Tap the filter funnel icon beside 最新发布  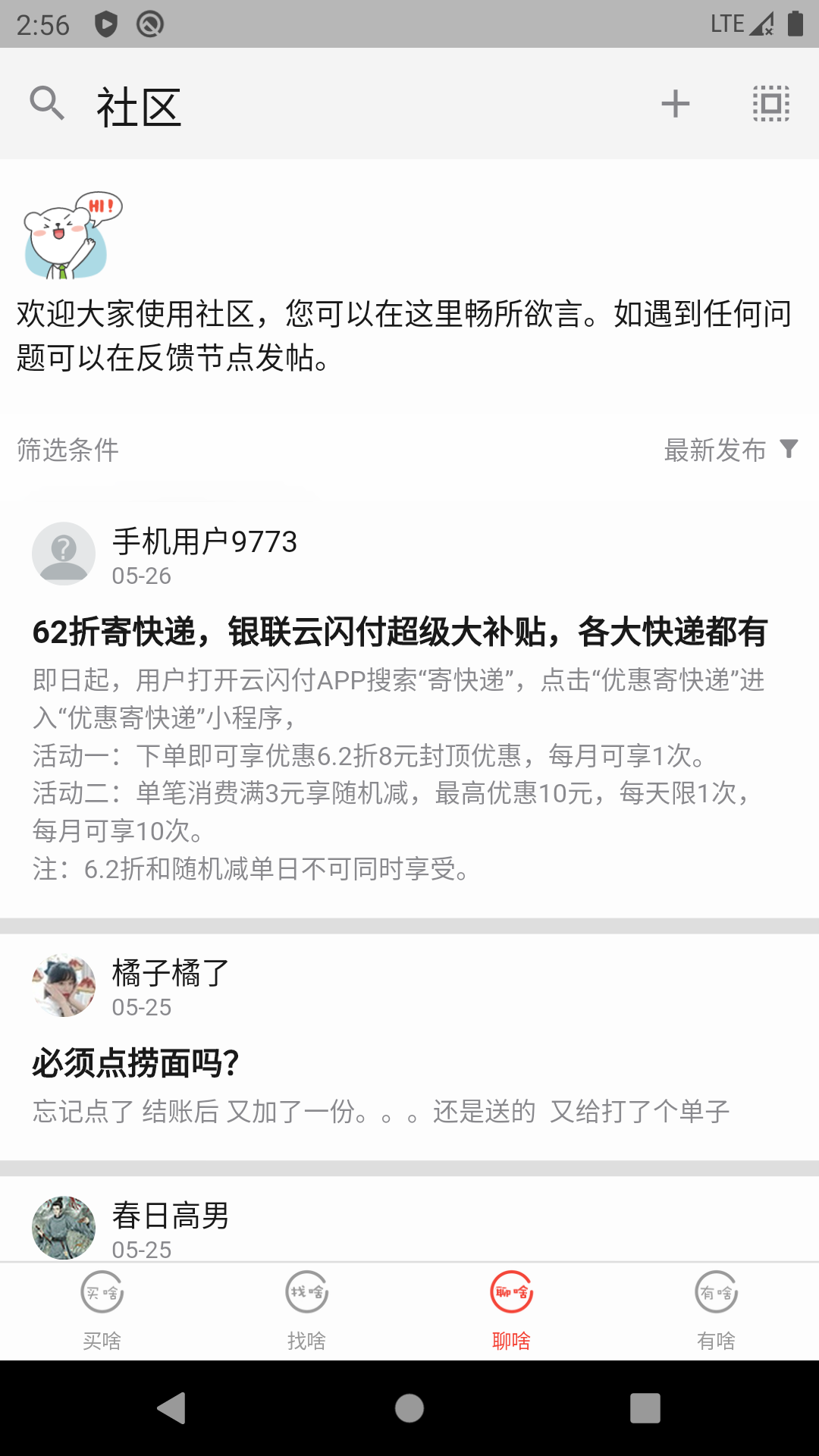pos(789,449)
